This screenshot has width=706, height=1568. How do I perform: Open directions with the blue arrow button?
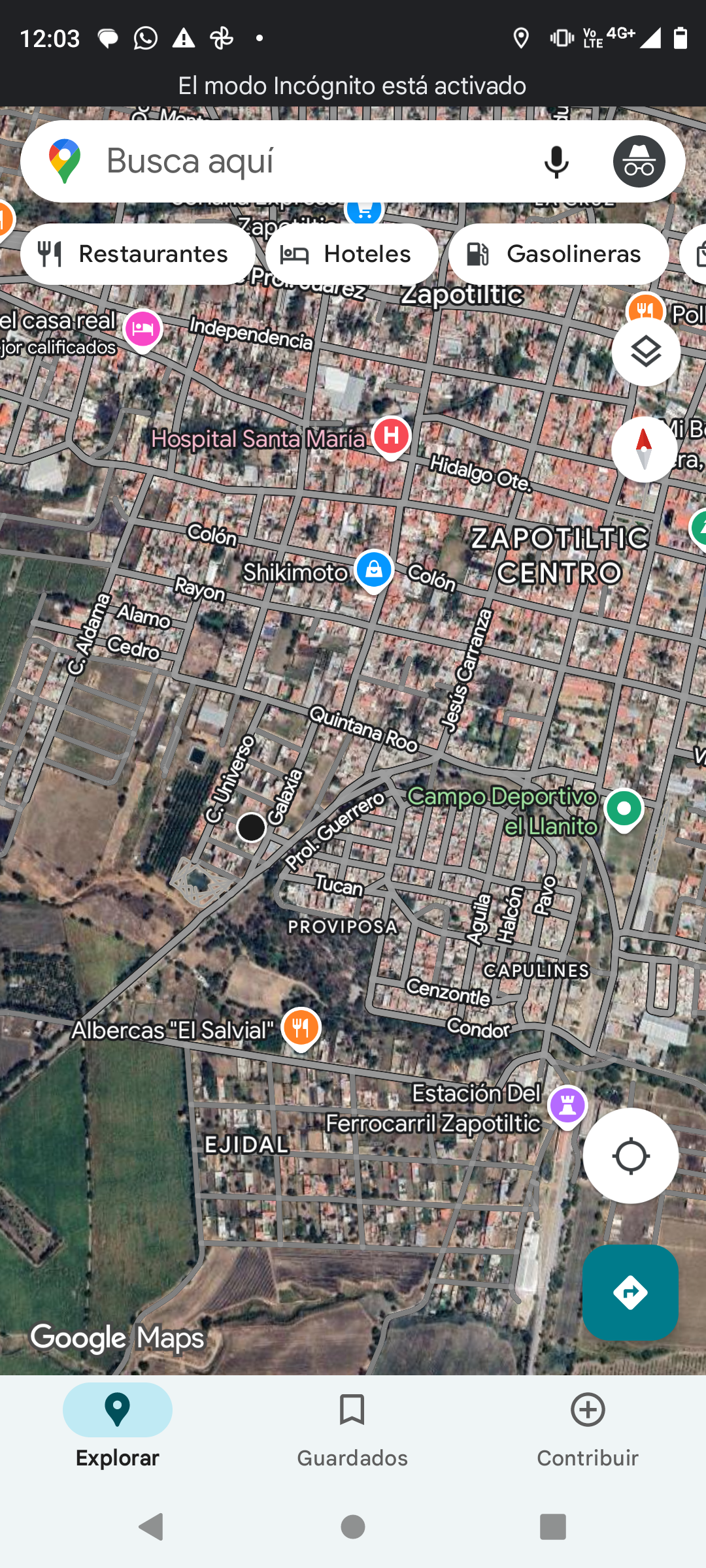click(x=630, y=1292)
